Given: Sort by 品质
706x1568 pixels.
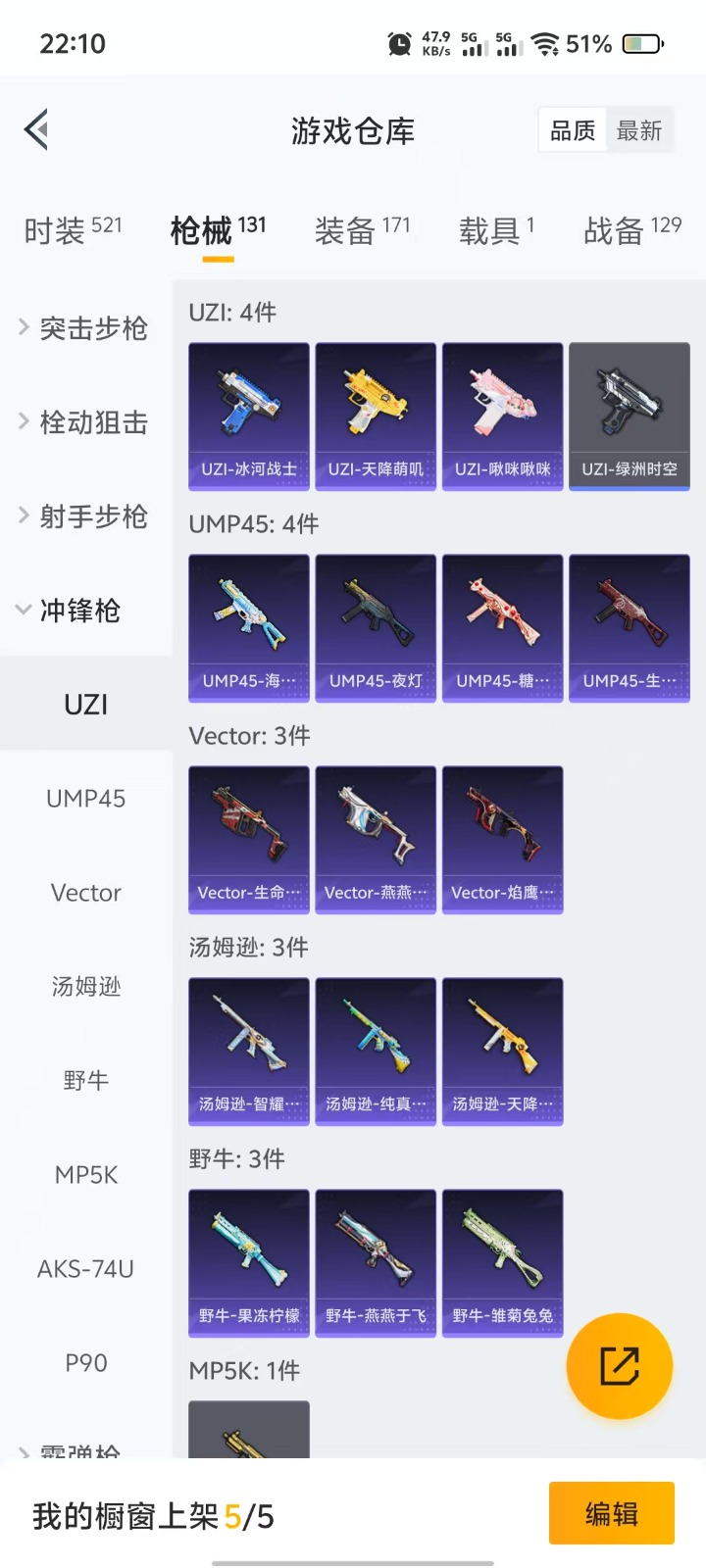Looking at the screenshot, I should tap(573, 130).
